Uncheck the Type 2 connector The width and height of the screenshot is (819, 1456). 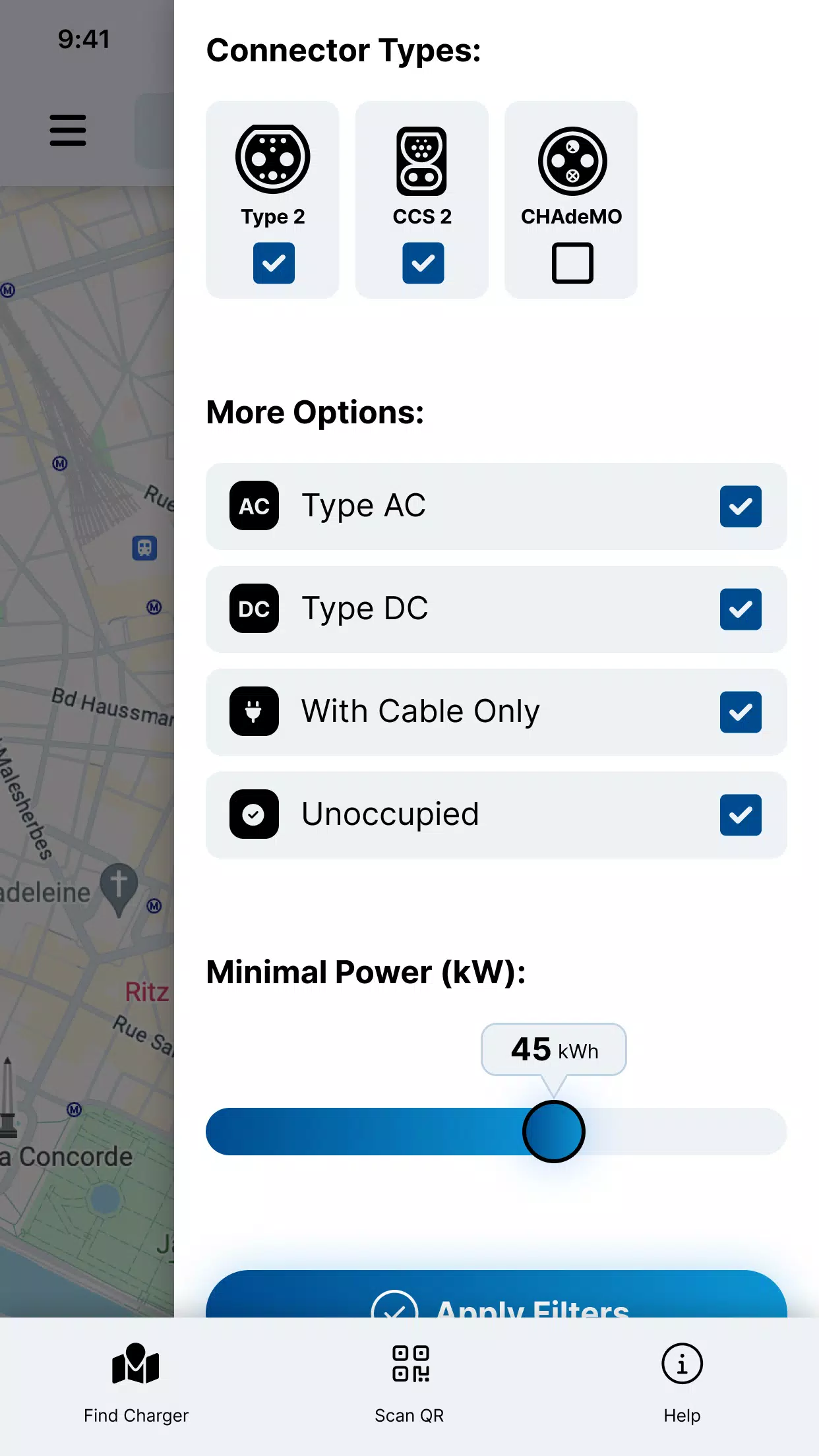coord(274,263)
